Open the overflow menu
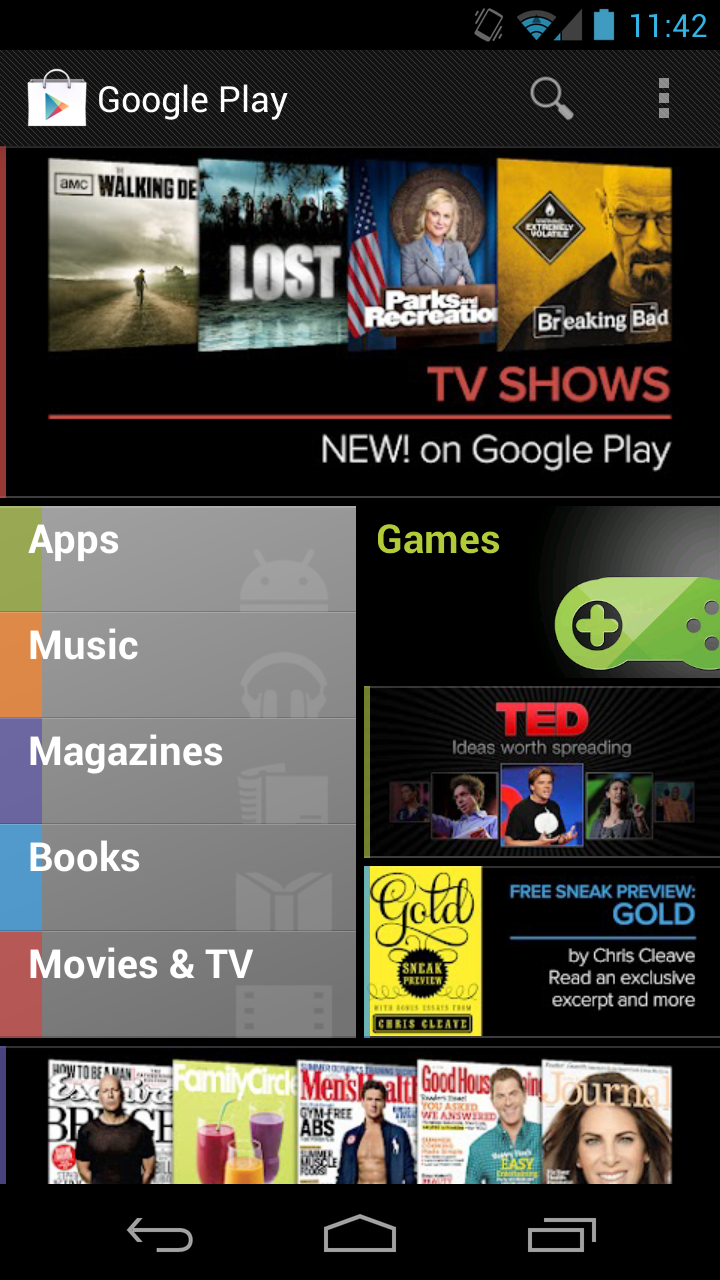Viewport: 720px width, 1280px height. pos(663,99)
